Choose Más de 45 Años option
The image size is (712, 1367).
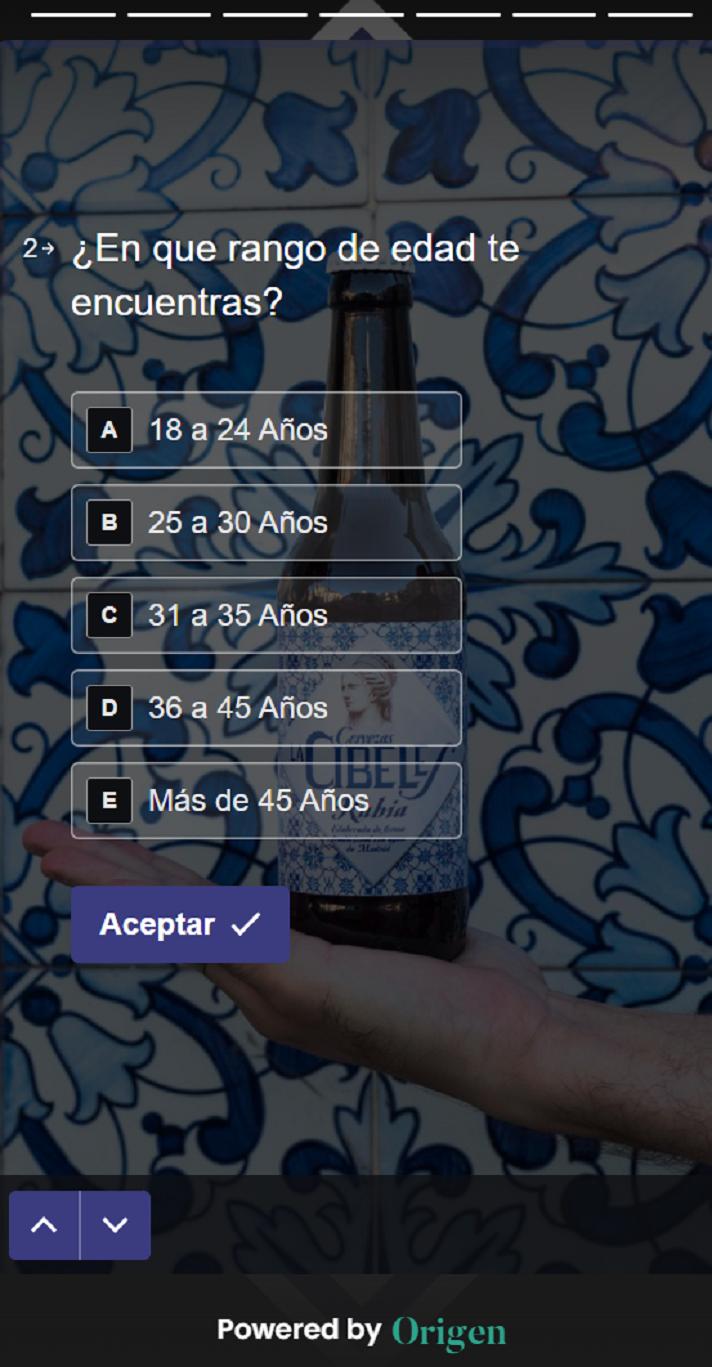click(x=266, y=800)
